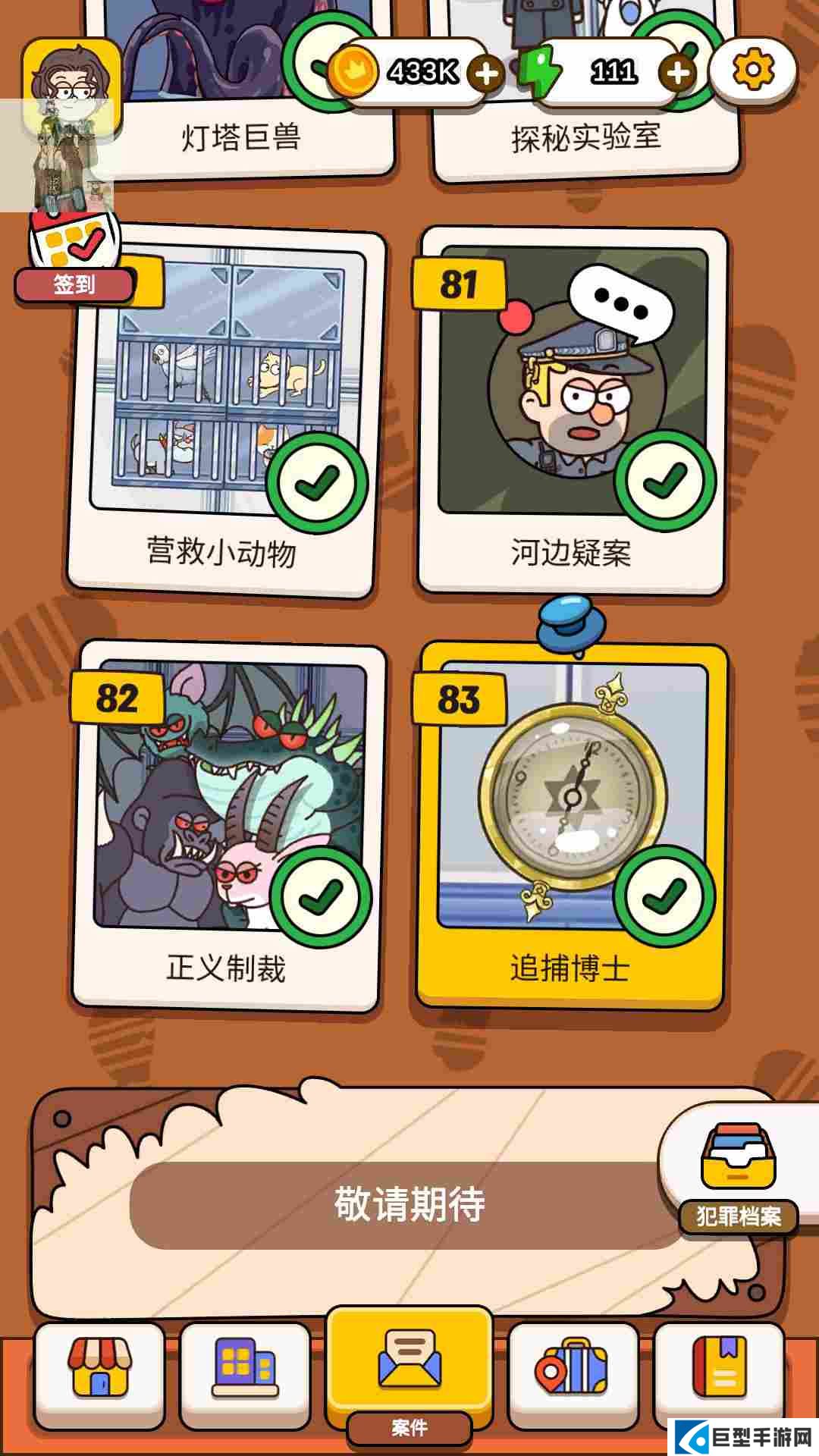Open the 签到 daily check-in
The height and width of the screenshot is (1456, 819).
[x=74, y=254]
